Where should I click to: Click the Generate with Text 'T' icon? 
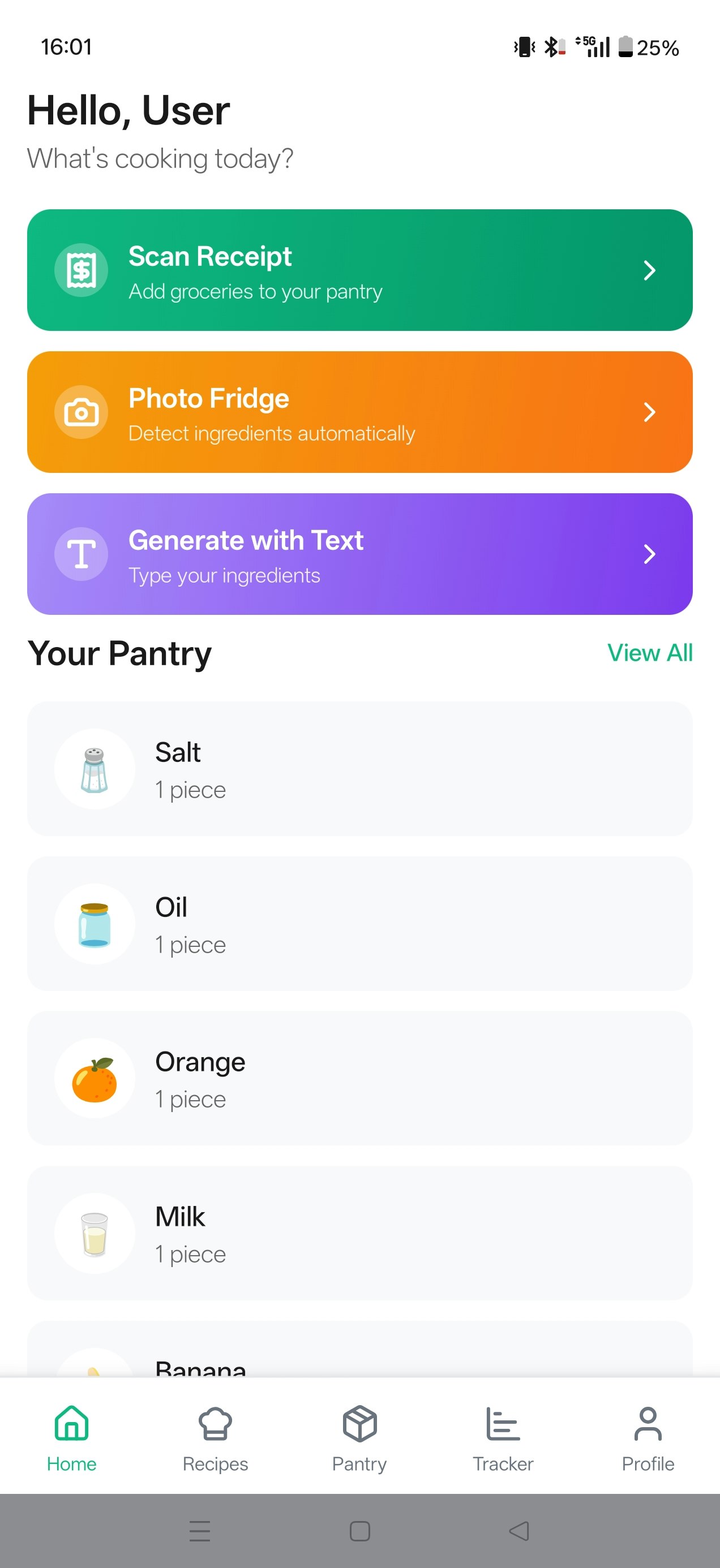(x=81, y=554)
